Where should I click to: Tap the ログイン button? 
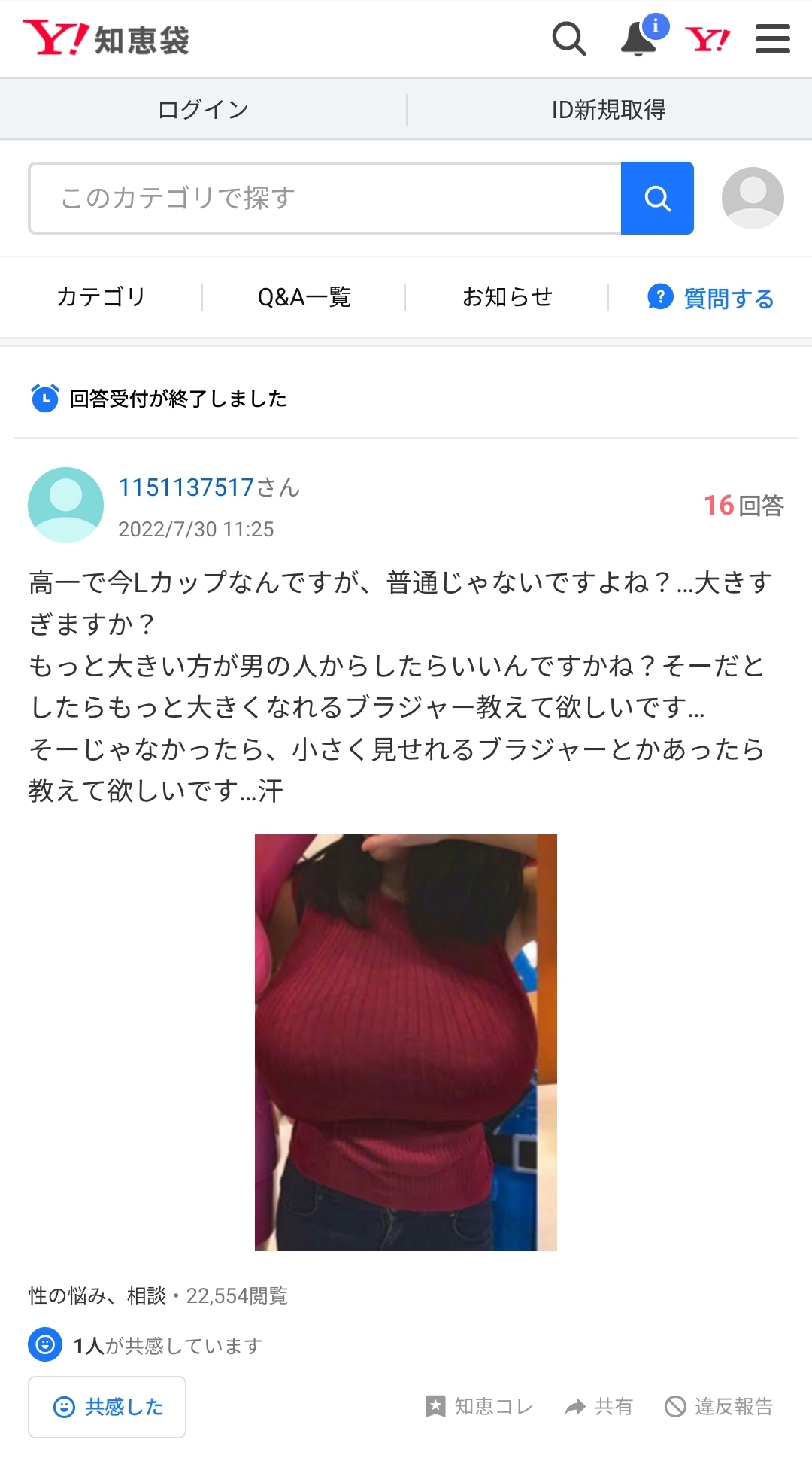pos(203,110)
